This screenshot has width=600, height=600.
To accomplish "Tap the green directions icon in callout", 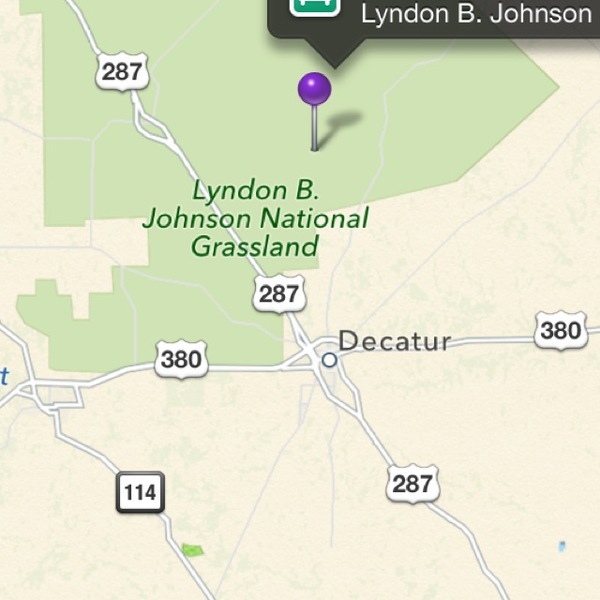I will [315, 6].
